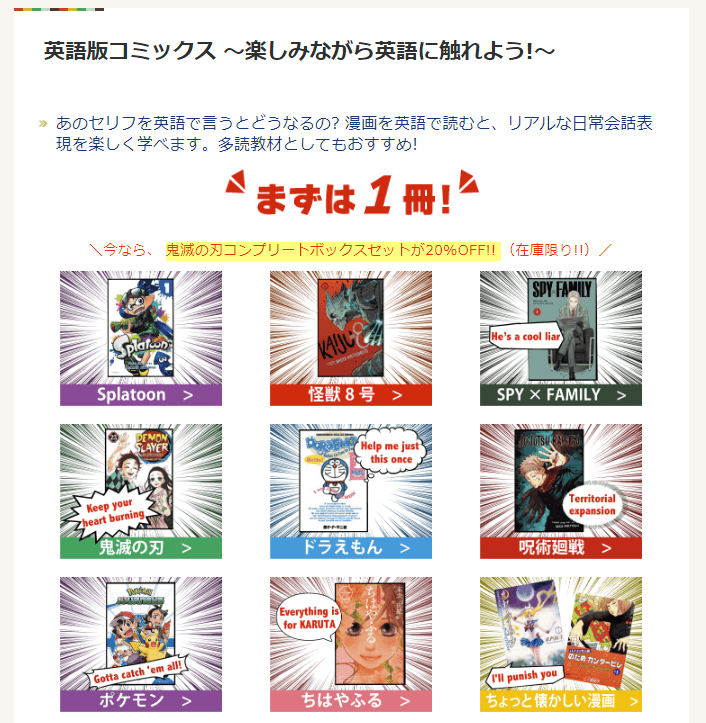The width and height of the screenshot is (706, 723).
Task: Open the 鬼滅の刃 tile
Action: tap(141, 491)
